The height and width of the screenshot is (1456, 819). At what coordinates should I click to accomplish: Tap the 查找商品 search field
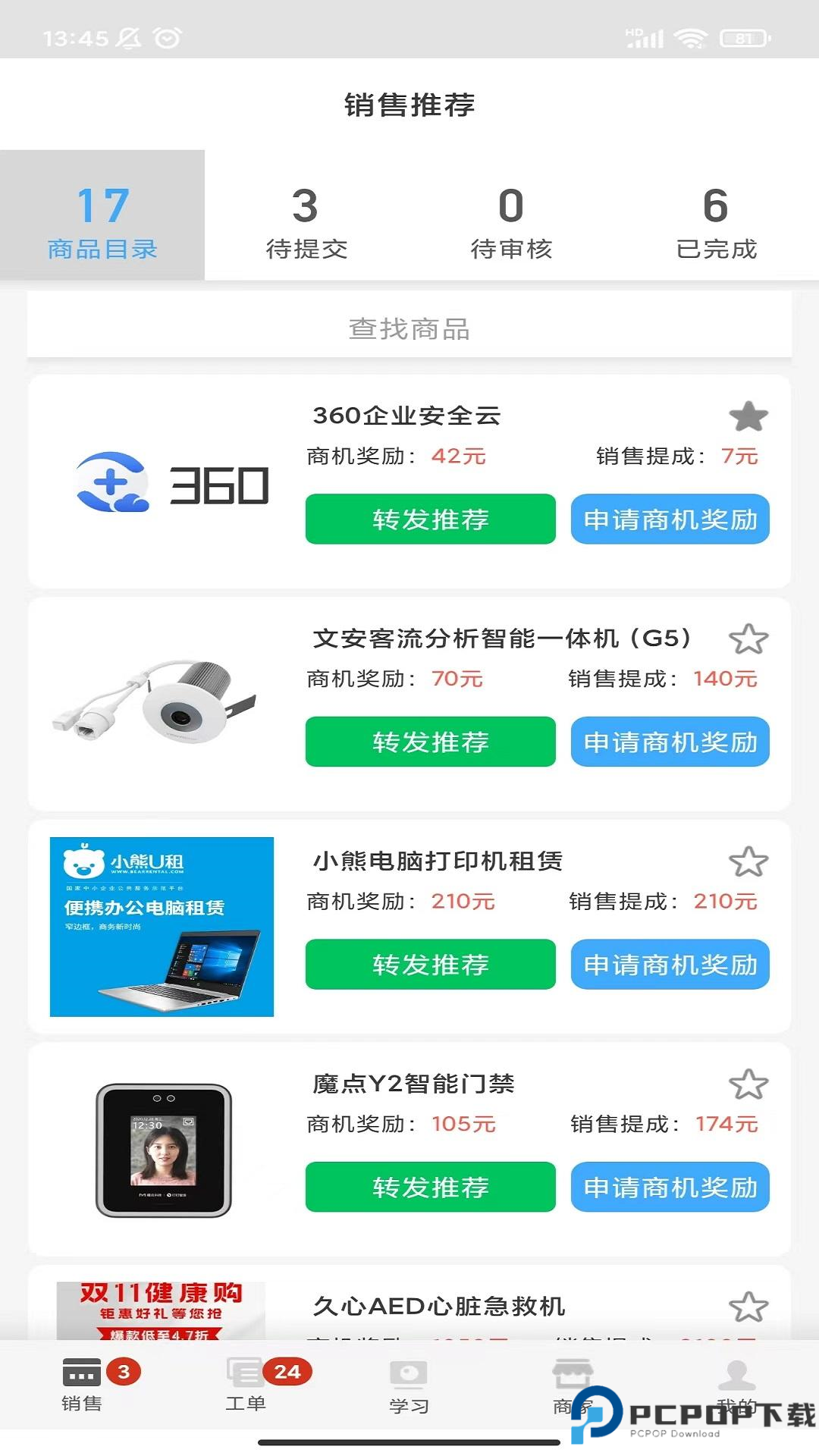(409, 328)
